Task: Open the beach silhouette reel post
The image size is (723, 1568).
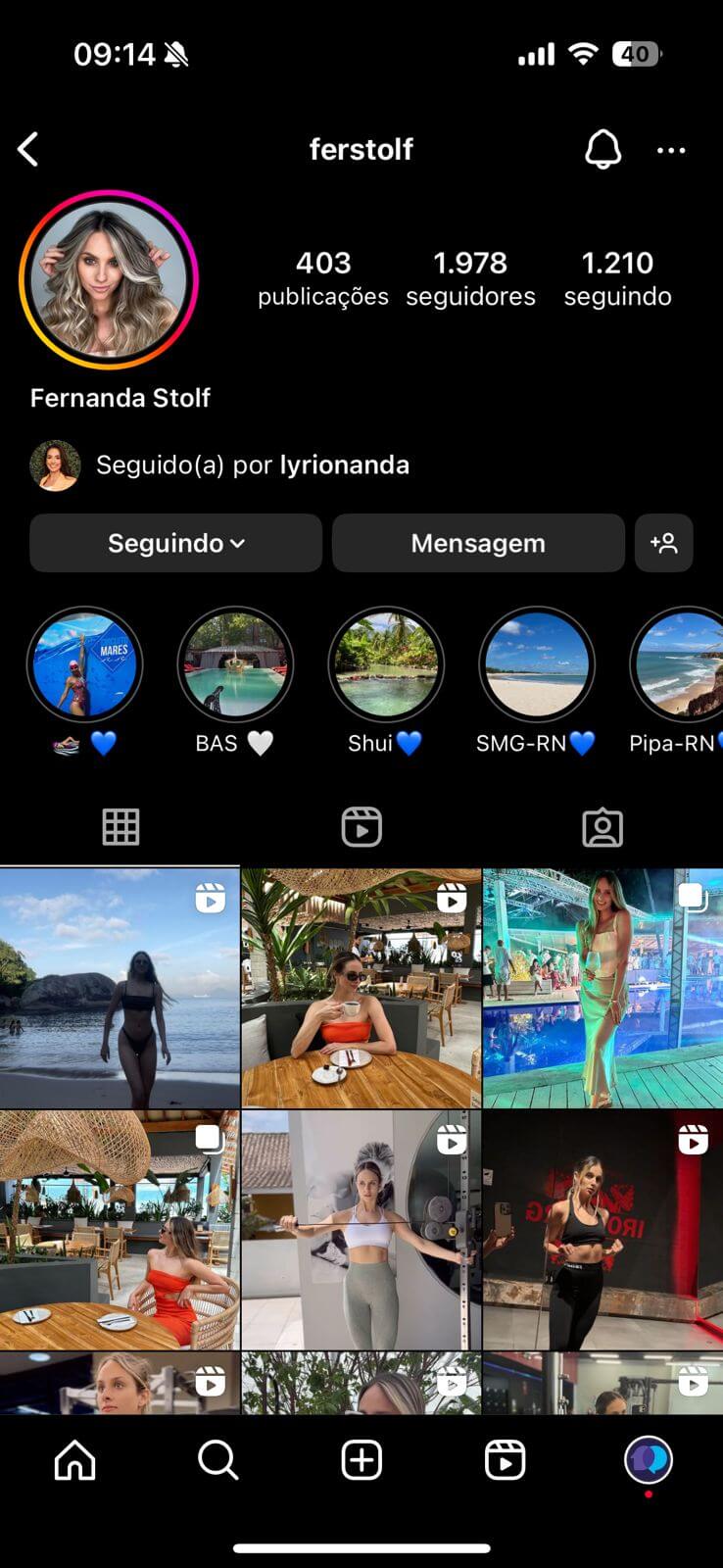Action: pyautogui.click(x=120, y=988)
